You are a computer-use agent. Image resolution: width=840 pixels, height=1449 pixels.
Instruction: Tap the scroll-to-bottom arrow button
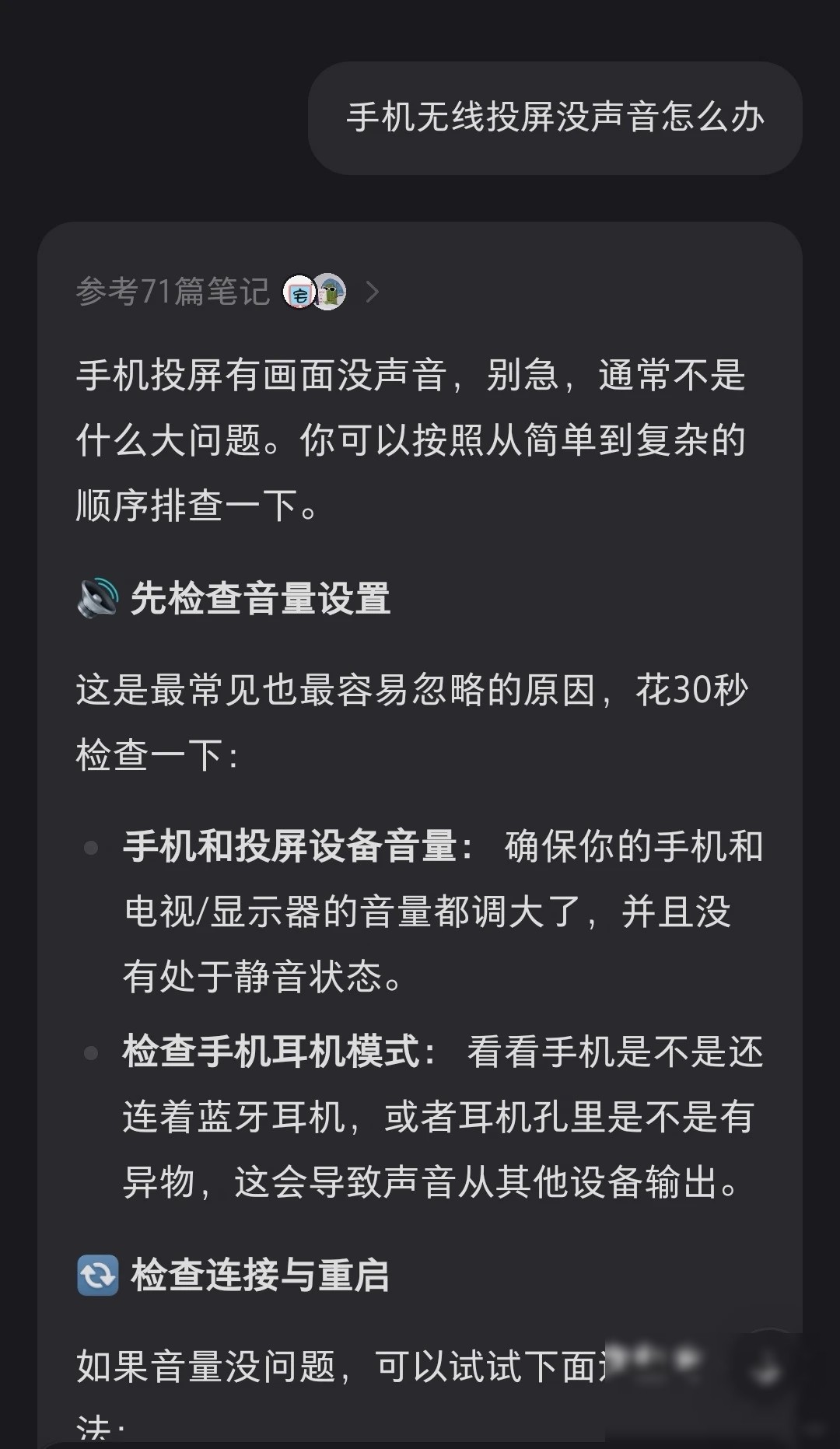(768, 1372)
